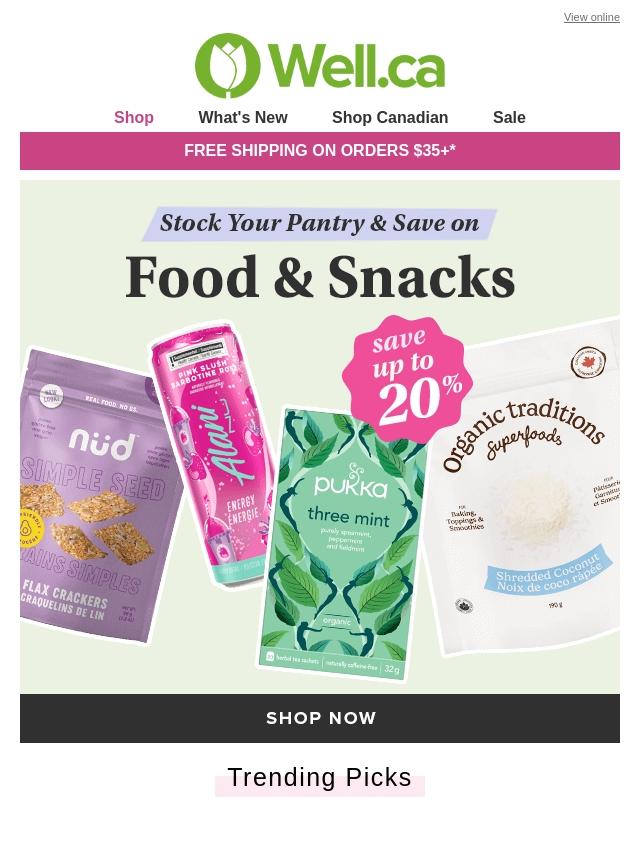Go to the Shop section

click(x=133, y=117)
